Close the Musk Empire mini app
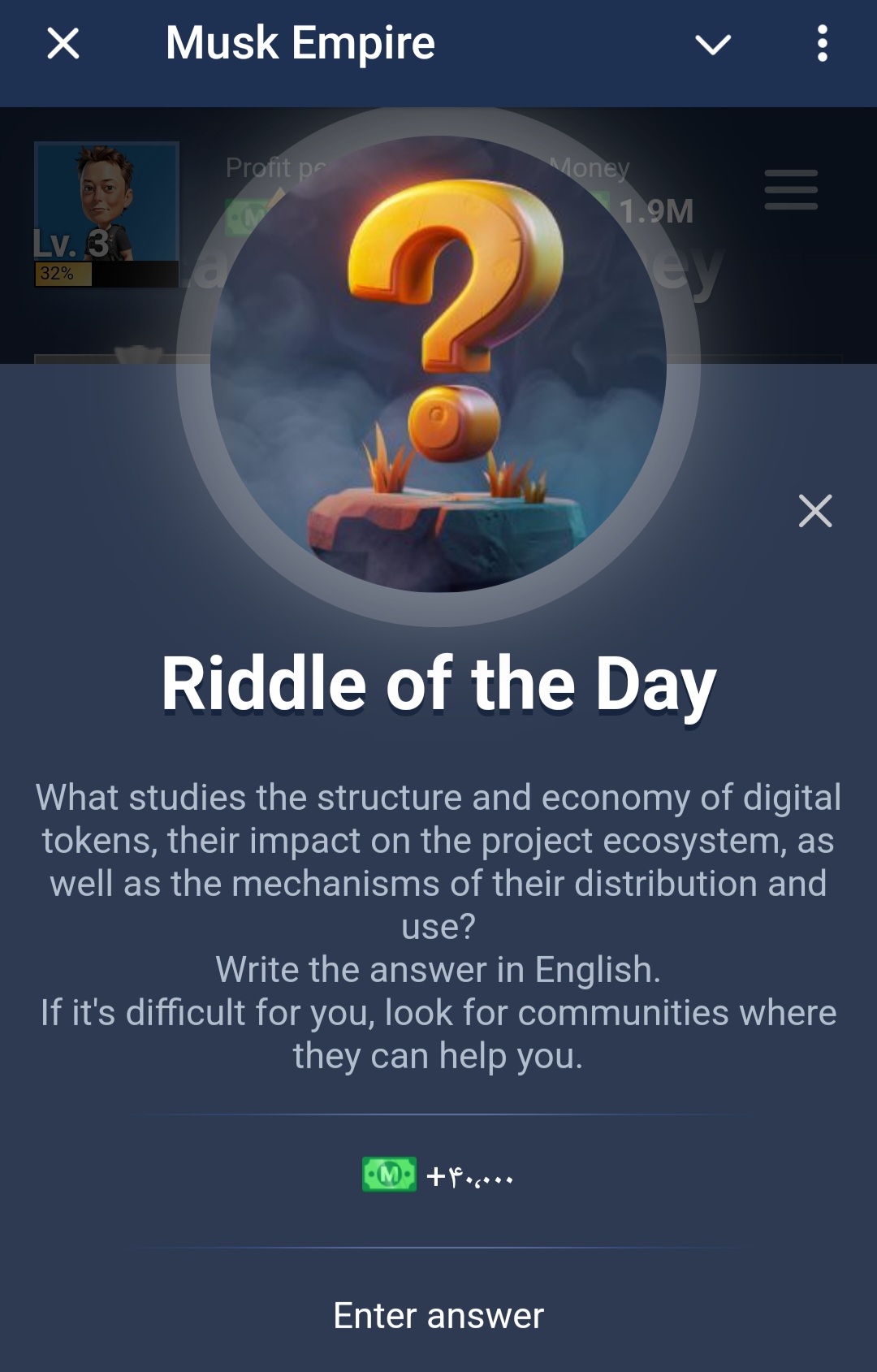This screenshot has width=877, height=1372. coord(63,43)
